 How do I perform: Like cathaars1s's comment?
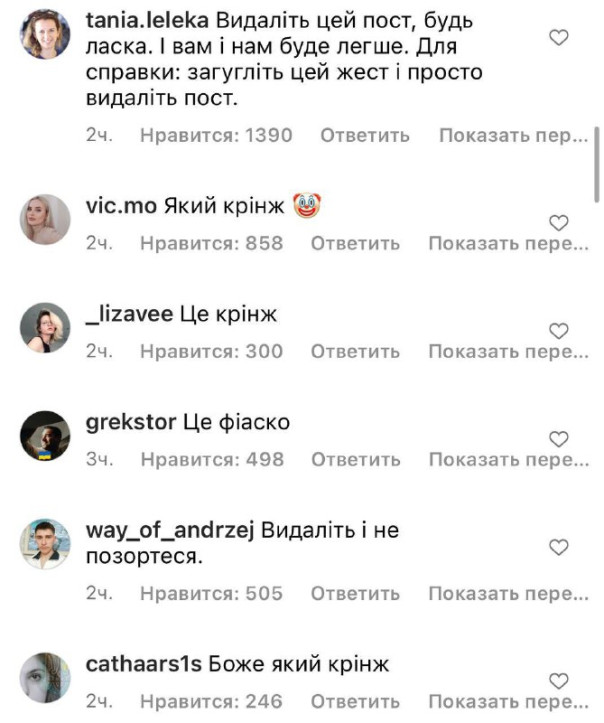click(x=560, y=681)
